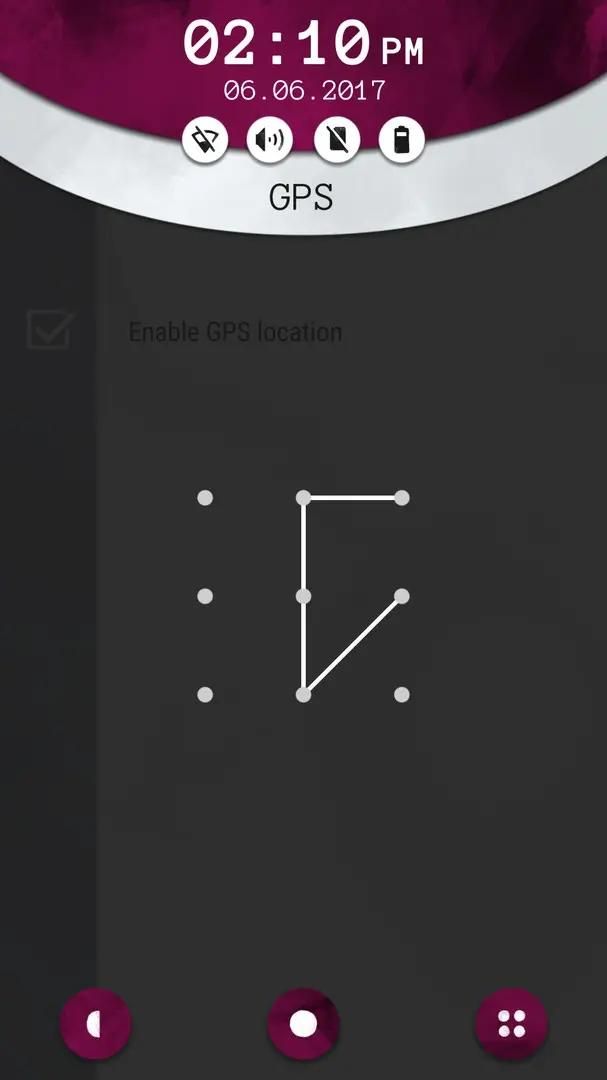
Task: Tap the crossed-out phone icon
Action: [x=337, y=140]
